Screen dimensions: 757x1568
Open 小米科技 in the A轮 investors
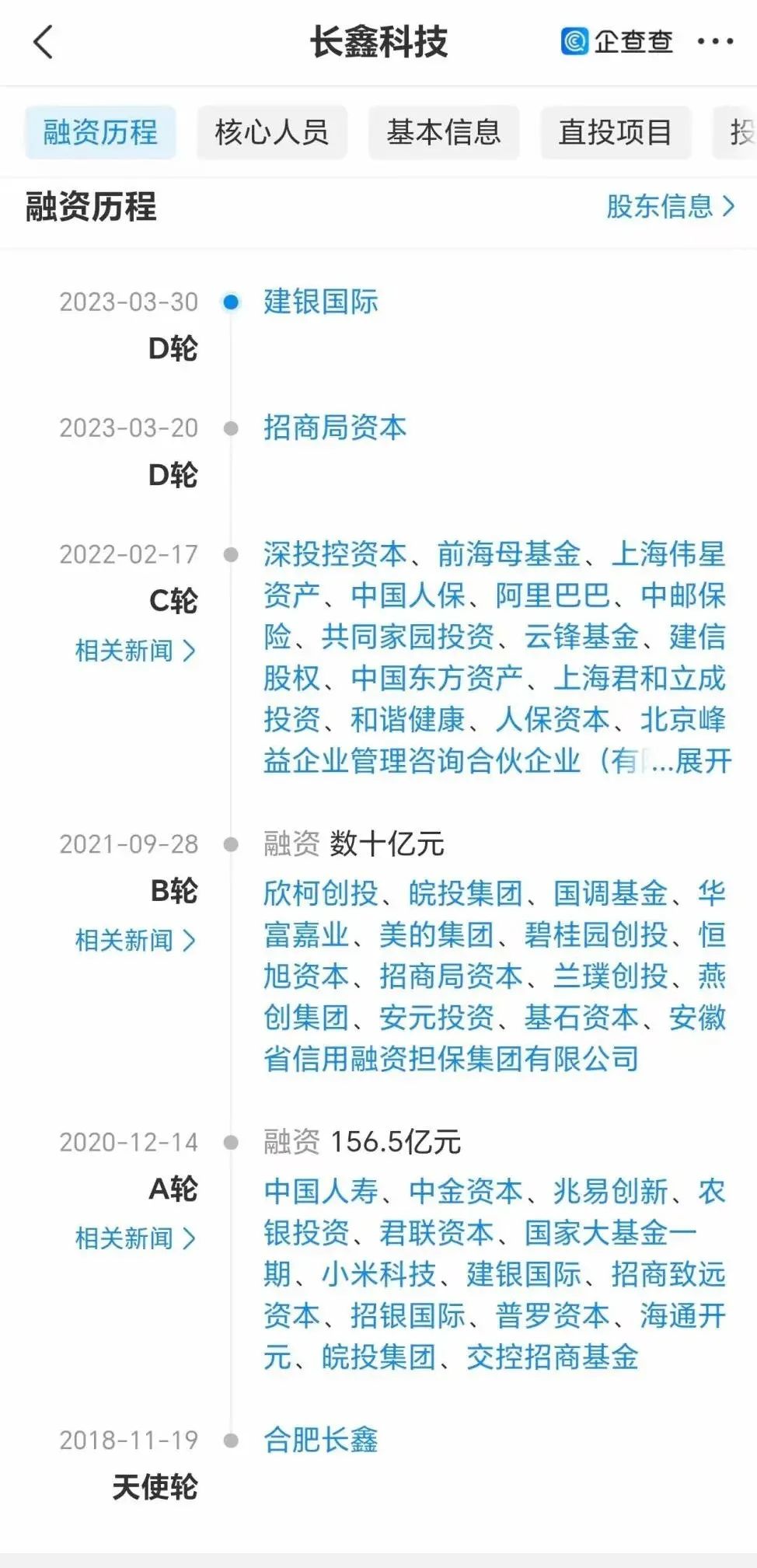click(x=379, y=1274)
